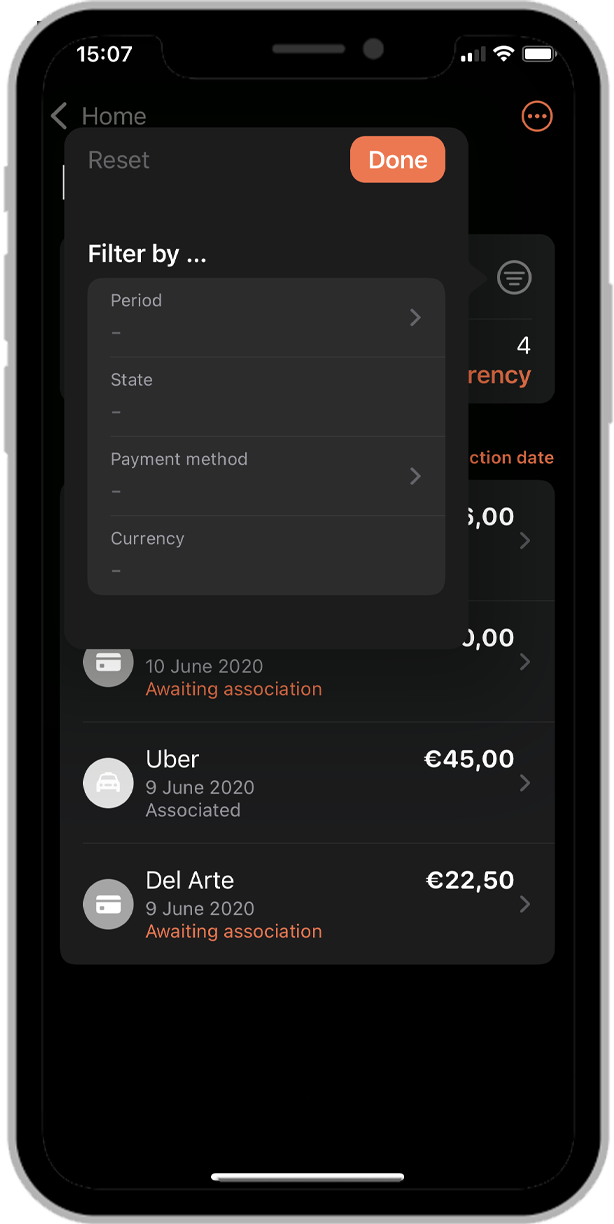Tap the filter icon
Viewport: 614px width, 1224px height.
514,277
